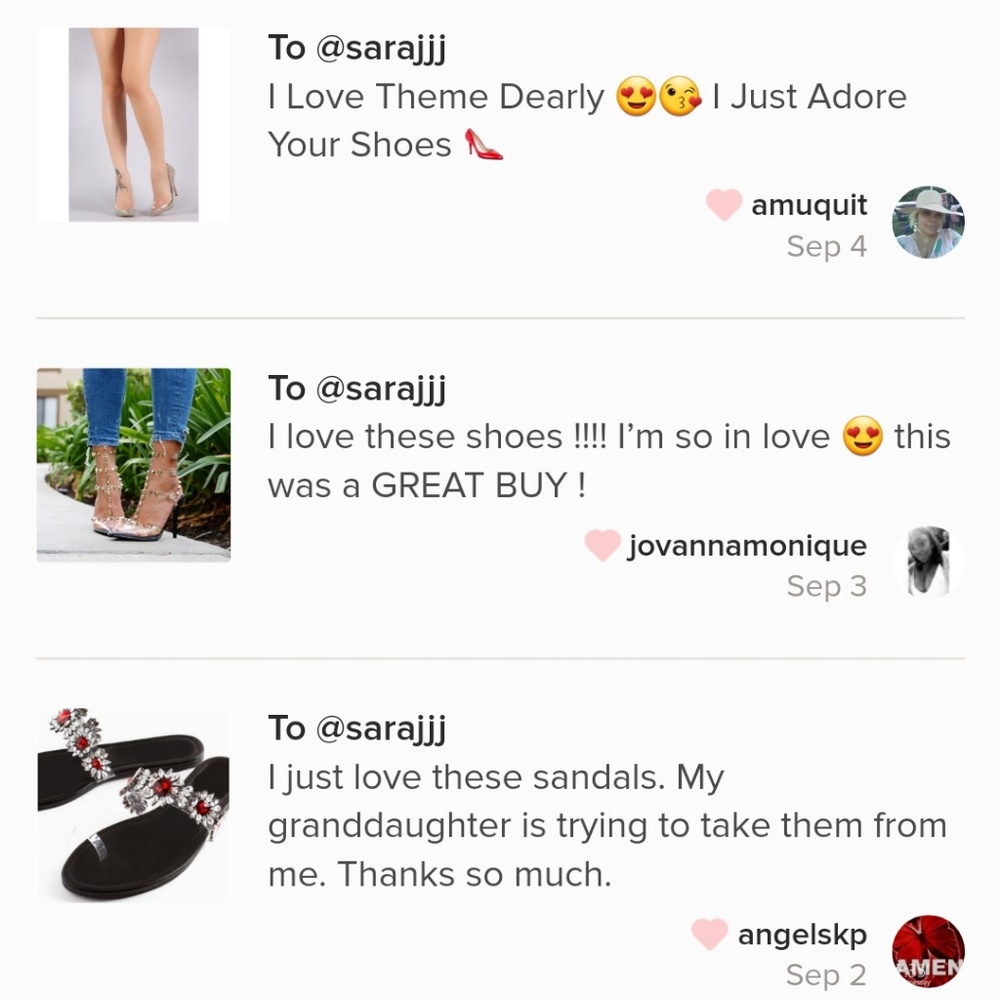Open angelskp's profile picture
1000x1000 pixels.
click(x=928, y=951)
